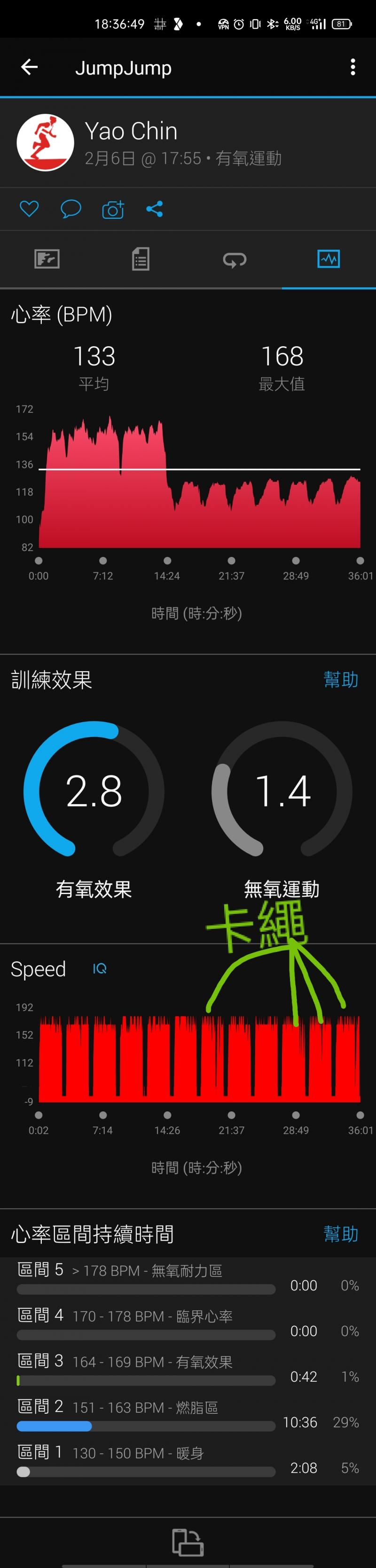Switch to the laps tab
Image resolution: width=376 pixels, height=1568 pixels.
pos(234,259)
